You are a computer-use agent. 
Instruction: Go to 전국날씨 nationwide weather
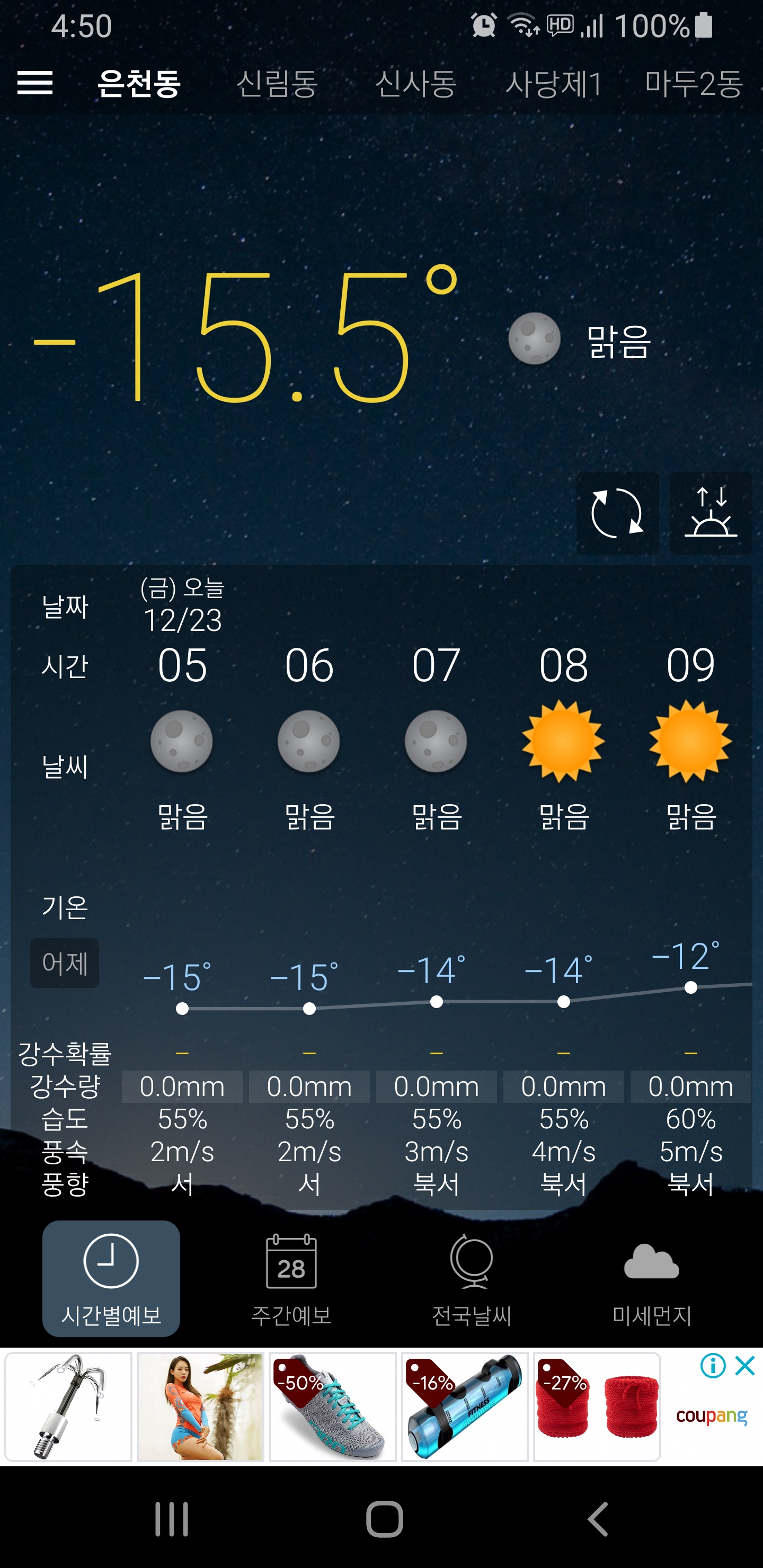(x=472, y=1278)
